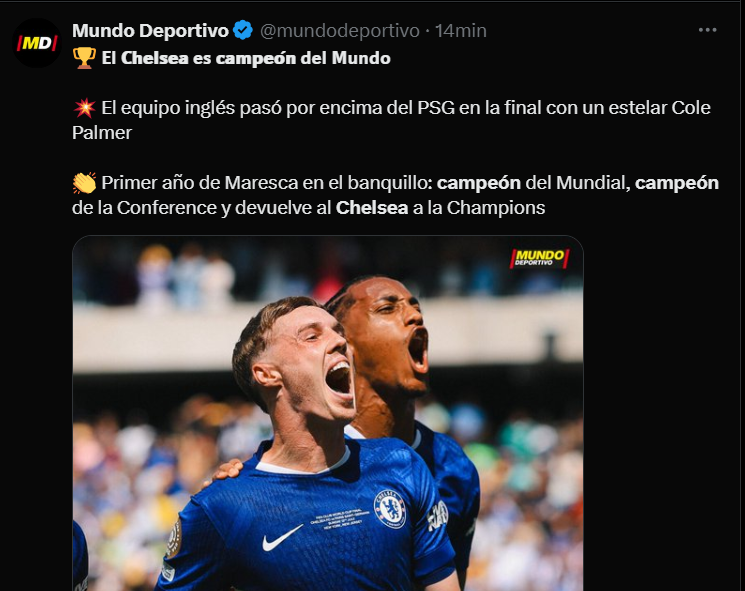The image size is (745, 591).
Task: Open the @mundodeportivo handle link
Action: pos(340,31)
